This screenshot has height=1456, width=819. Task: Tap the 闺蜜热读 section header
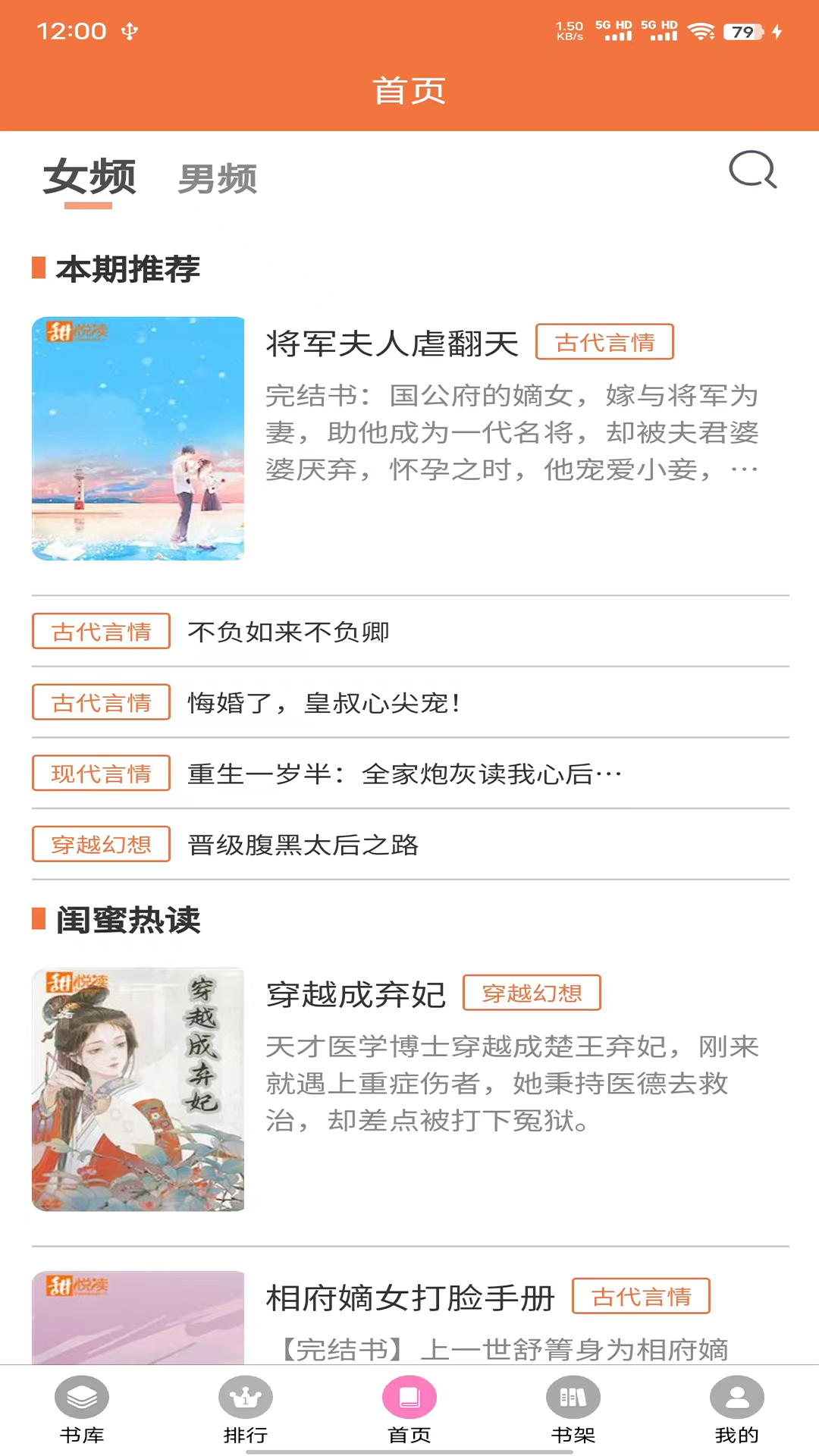click(129, 922)
